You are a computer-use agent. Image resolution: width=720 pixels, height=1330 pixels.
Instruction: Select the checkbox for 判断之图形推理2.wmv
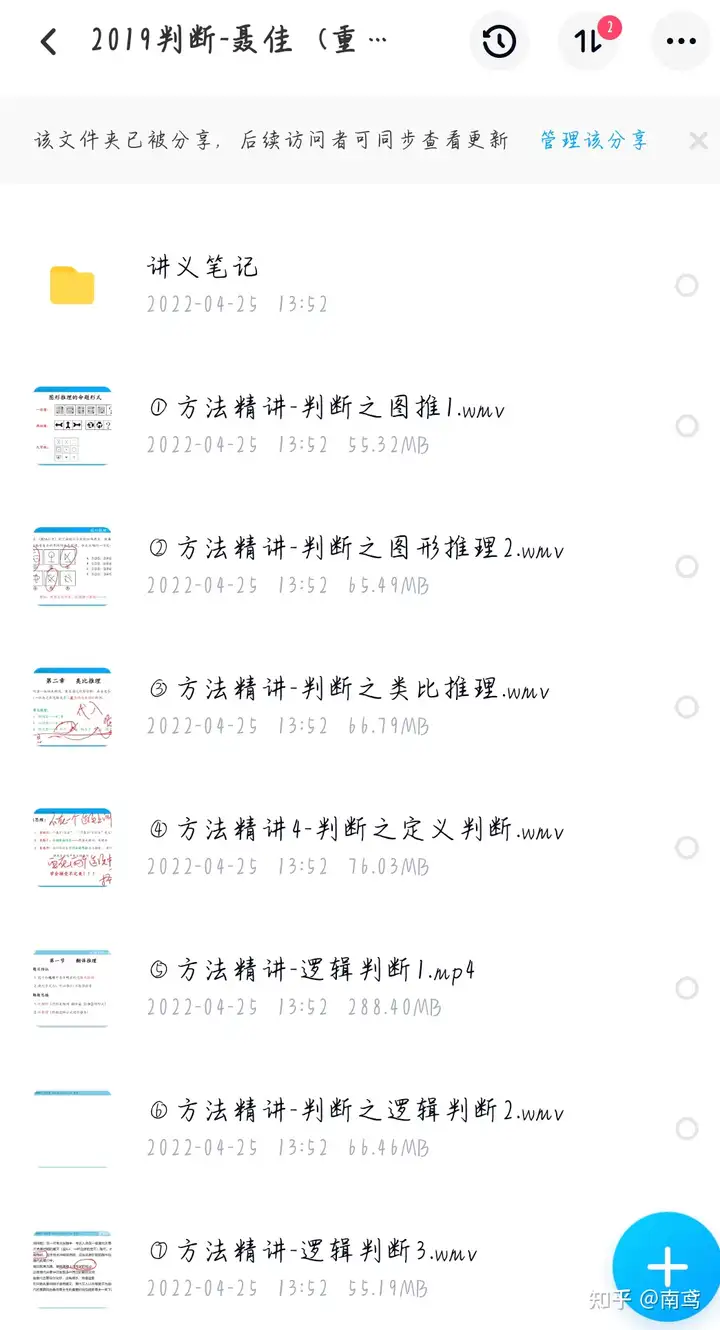click(686, 567)
